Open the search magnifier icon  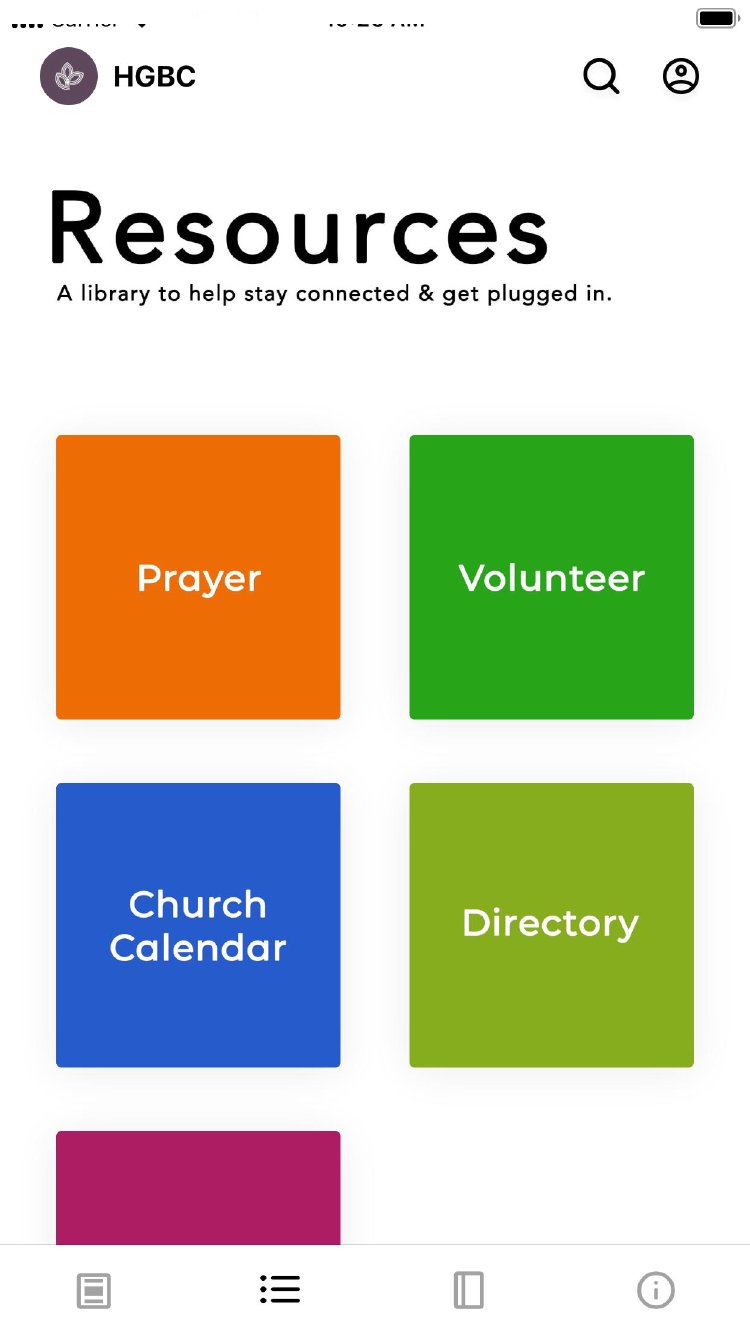(601, 76)
